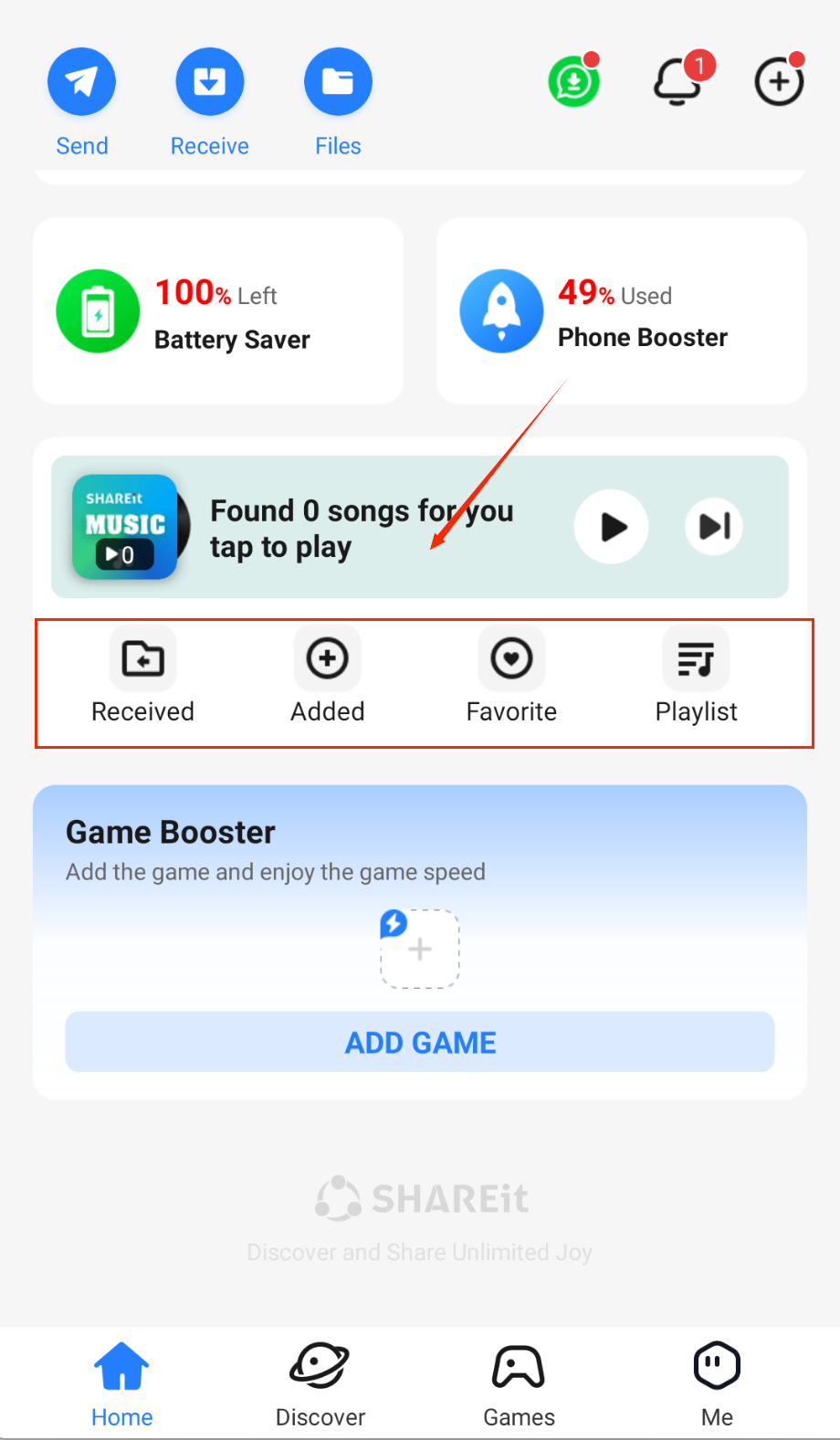Open the notifications bell
Screen dimensions: 840x1440
click(x=677, y=82)
